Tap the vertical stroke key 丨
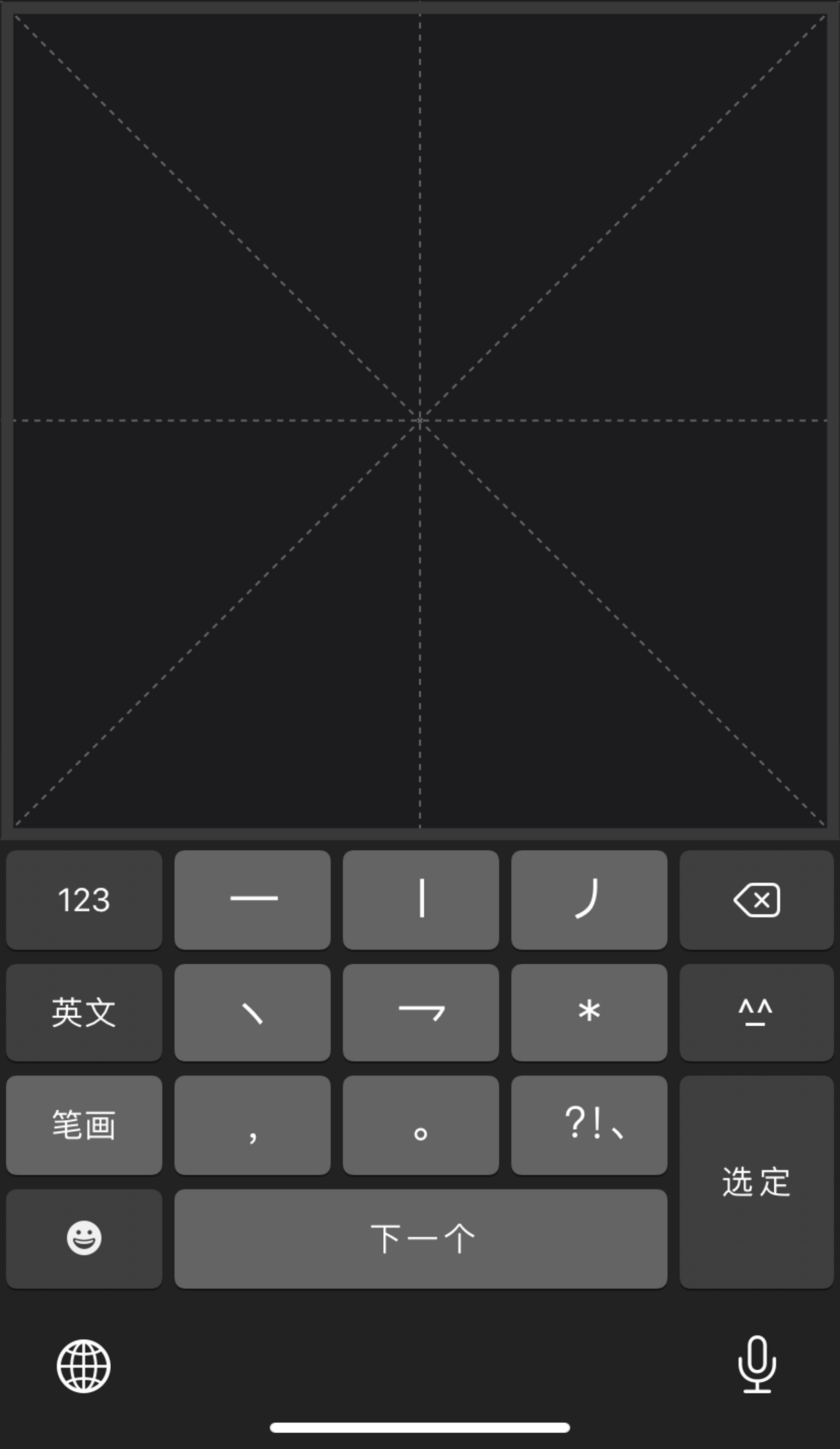Screen dimensions: 840x1449 [x=421, y=900]
